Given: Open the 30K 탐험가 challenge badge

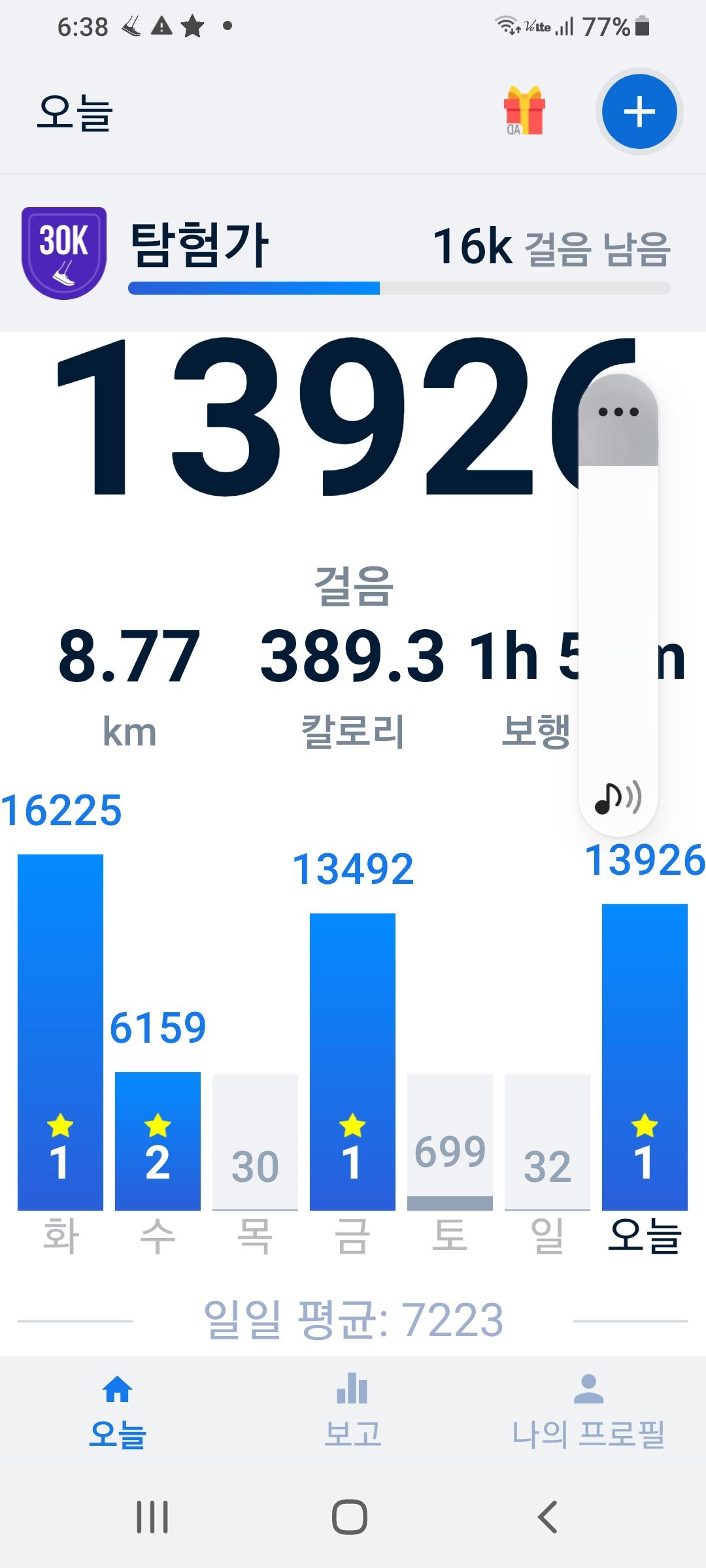Looking at the screenshot, I should 64,253.
